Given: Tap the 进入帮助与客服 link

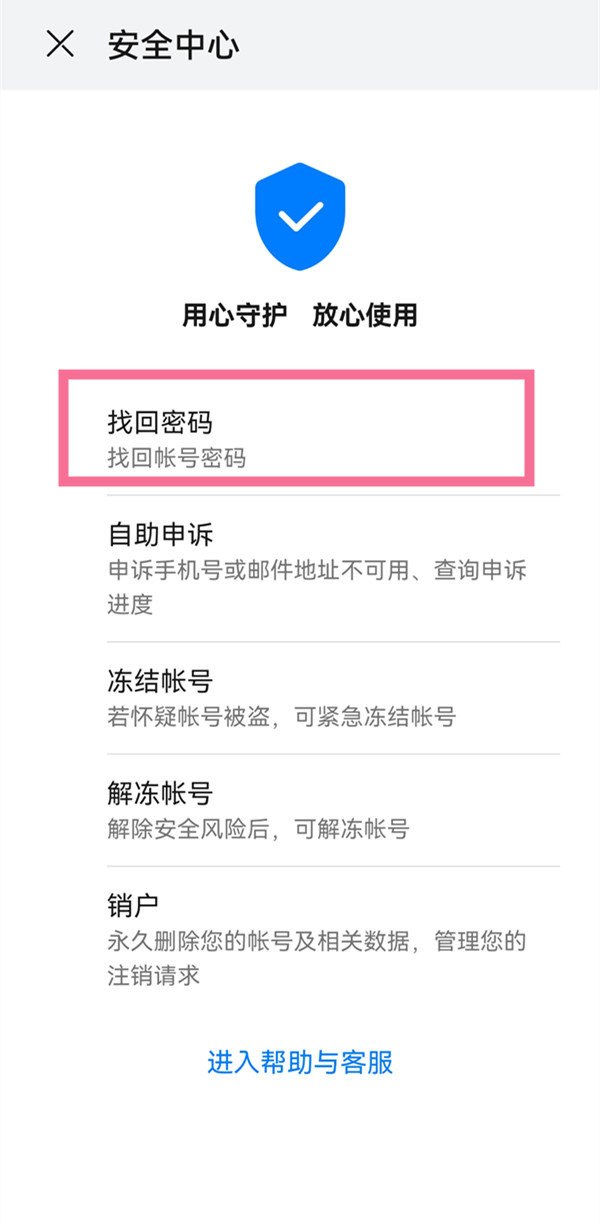Looking at the screenshot, I should [x=300, y=1062].
